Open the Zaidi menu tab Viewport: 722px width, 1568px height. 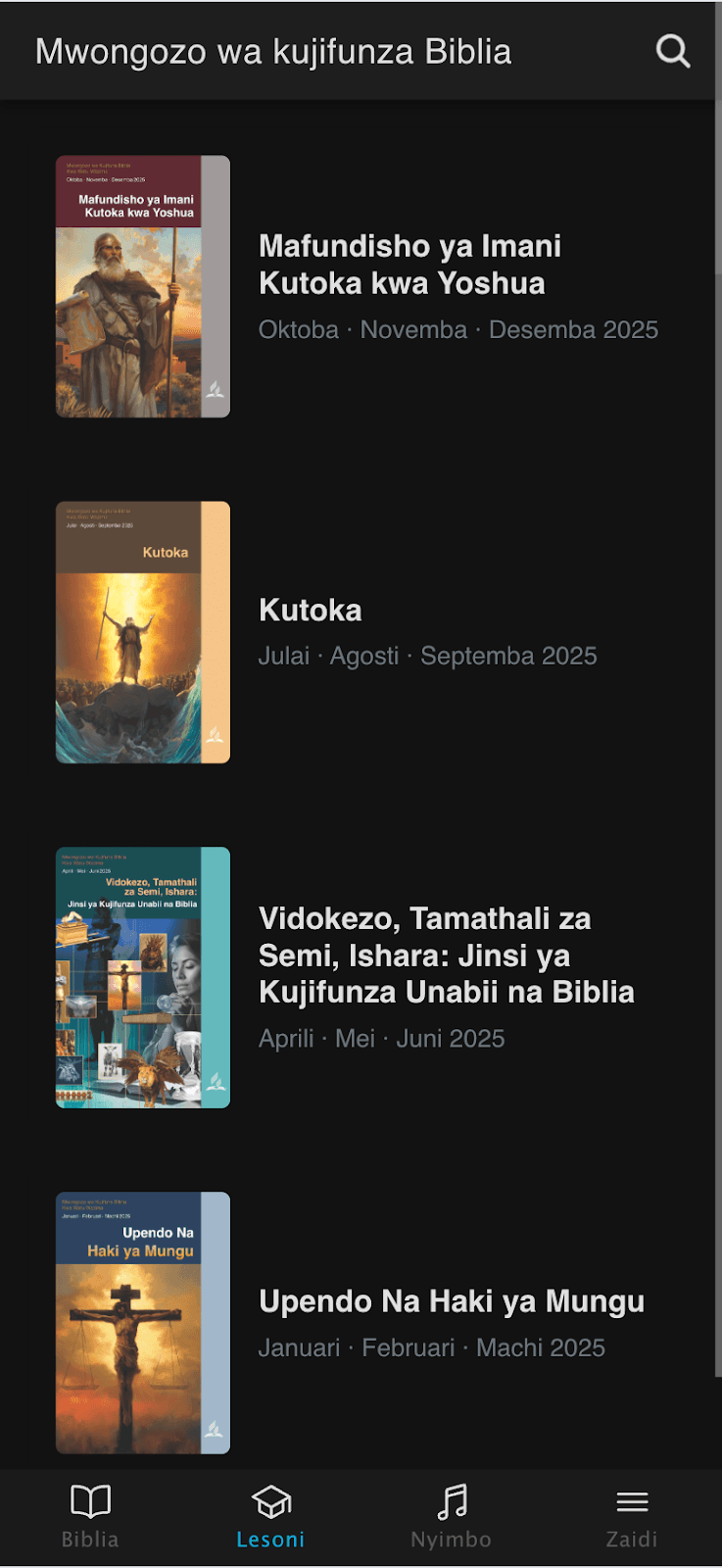coord(632,1516)
